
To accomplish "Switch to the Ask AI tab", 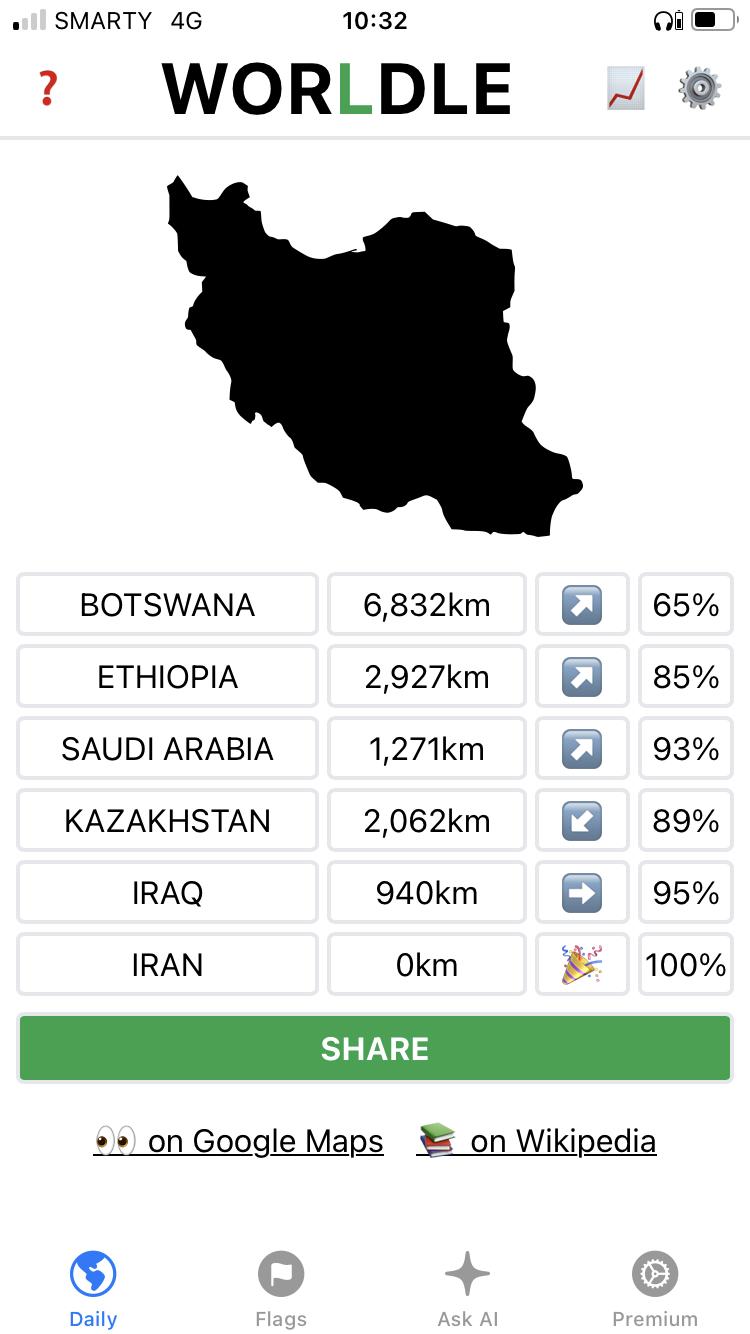I will coord(468,1290).
